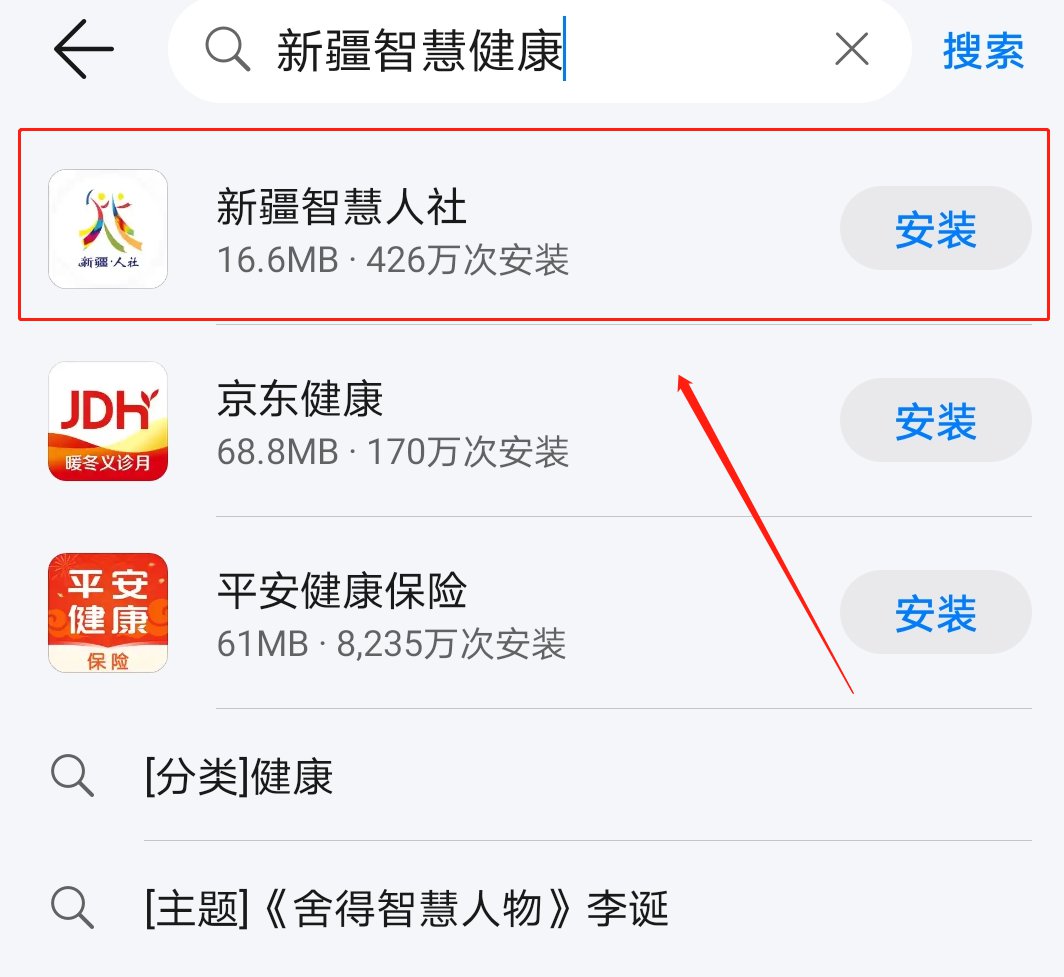Open the 平安健康保险 app result
Image resolution: width=1064 pixels, height=977 pixels.
pos(400,614)
